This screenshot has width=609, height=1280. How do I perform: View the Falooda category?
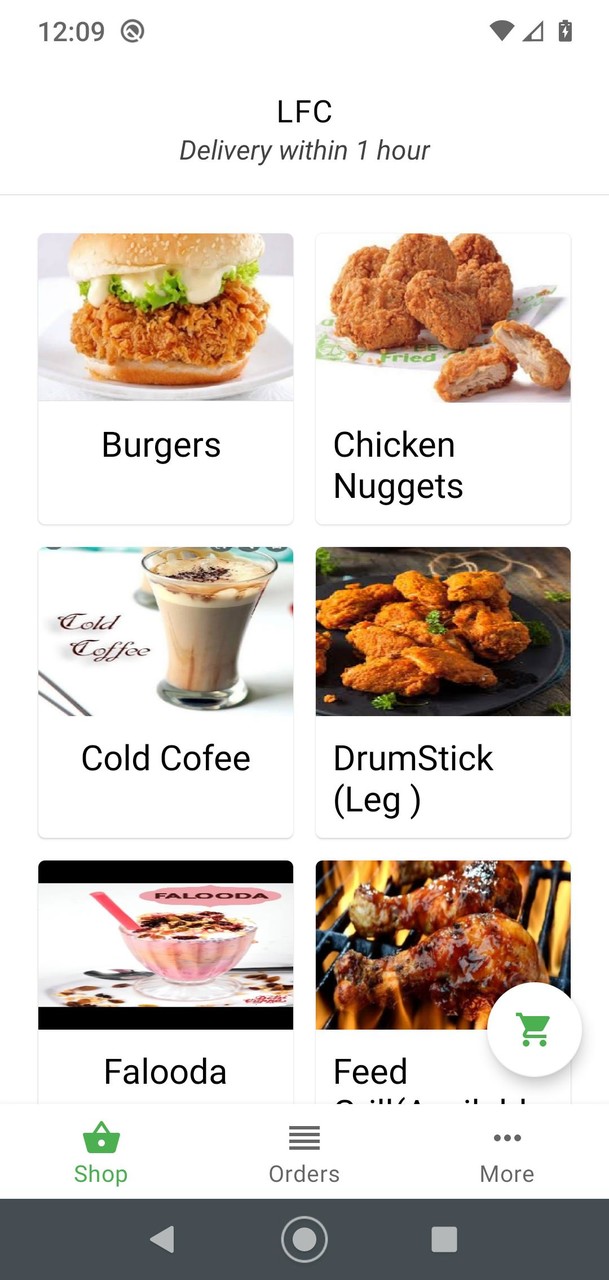pos(165,980)
